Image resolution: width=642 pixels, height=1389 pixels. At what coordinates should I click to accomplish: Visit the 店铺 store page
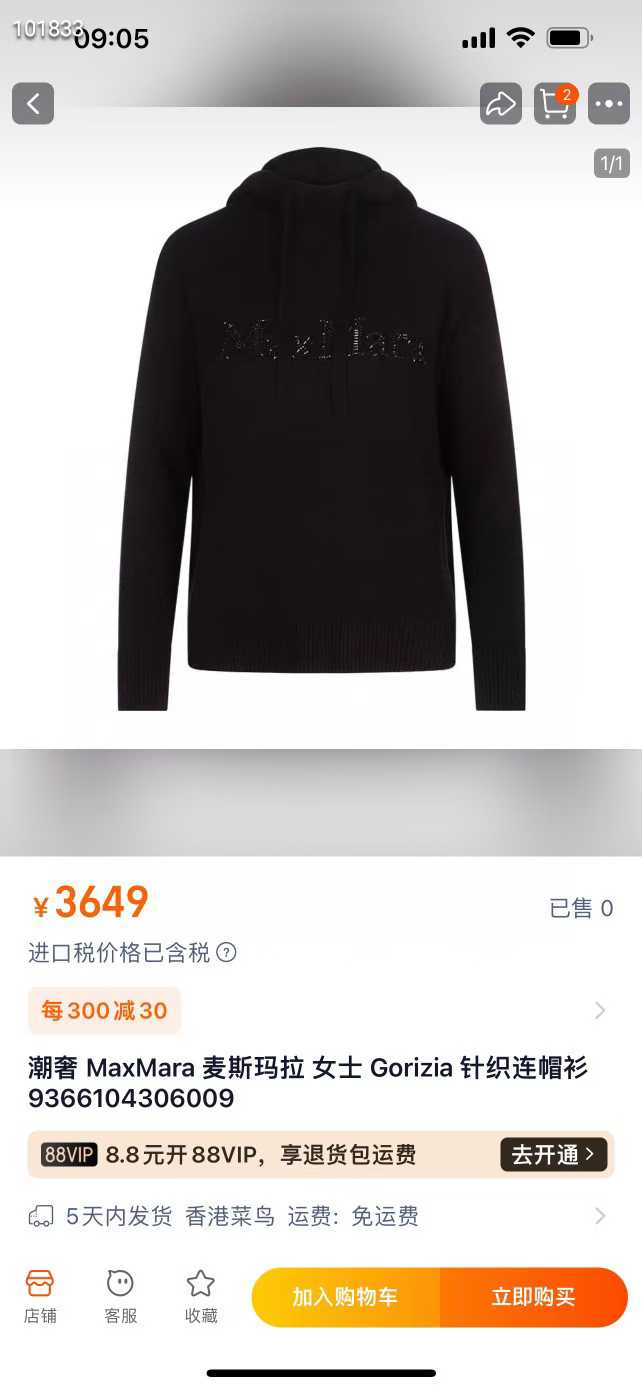pyautogui.click(x=40, y=1296)
